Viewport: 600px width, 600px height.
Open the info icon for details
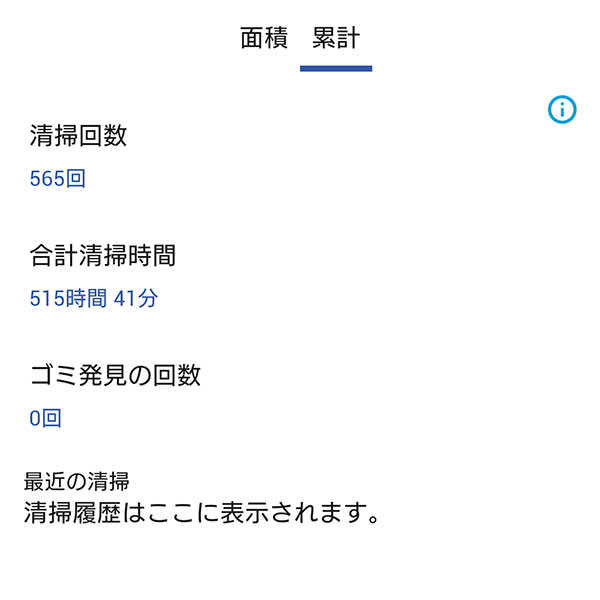(562, 110)
